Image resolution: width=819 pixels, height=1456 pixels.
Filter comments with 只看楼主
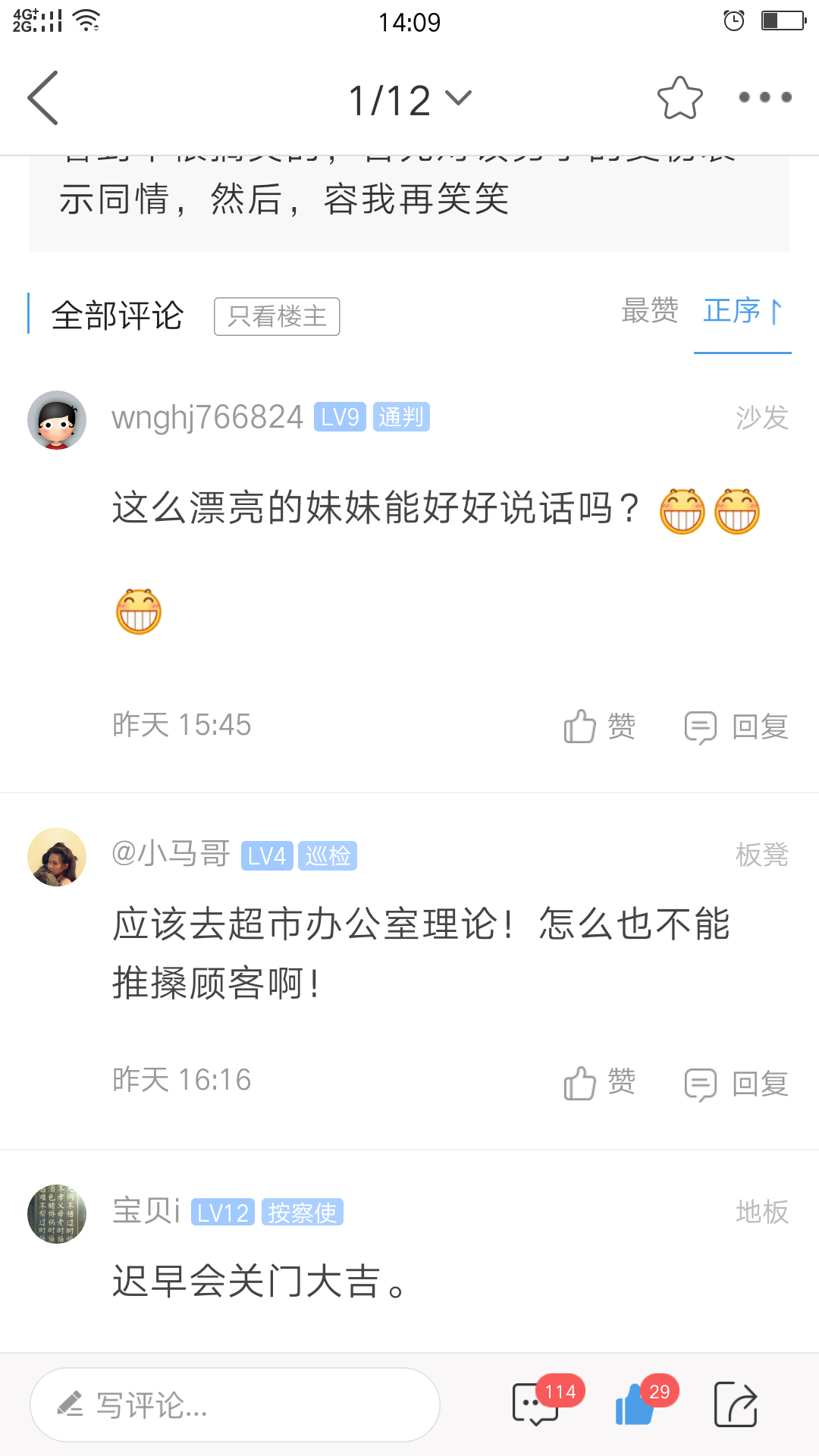click(277, 316)
